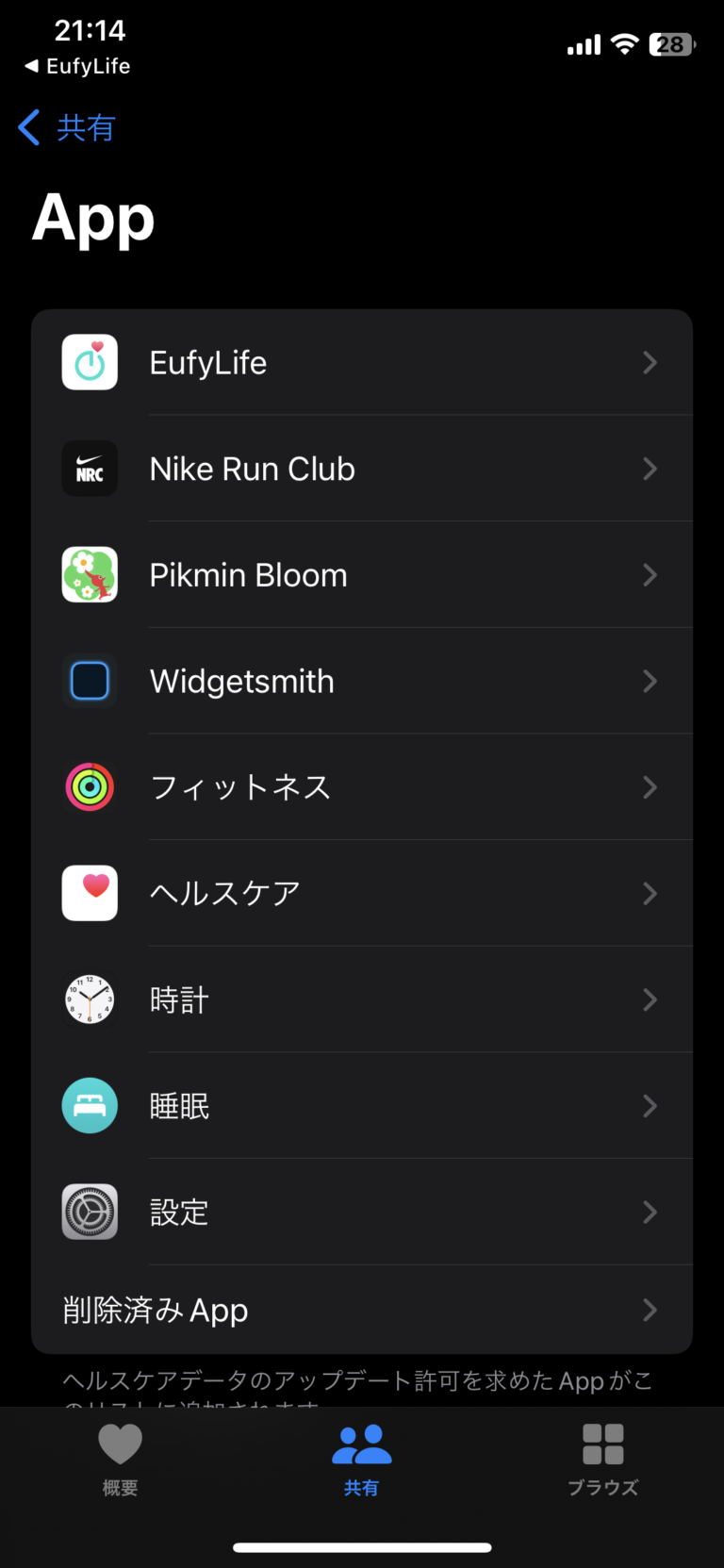
Task: Tap the ヘルスケア heart icon
Action: click(90, 893)
